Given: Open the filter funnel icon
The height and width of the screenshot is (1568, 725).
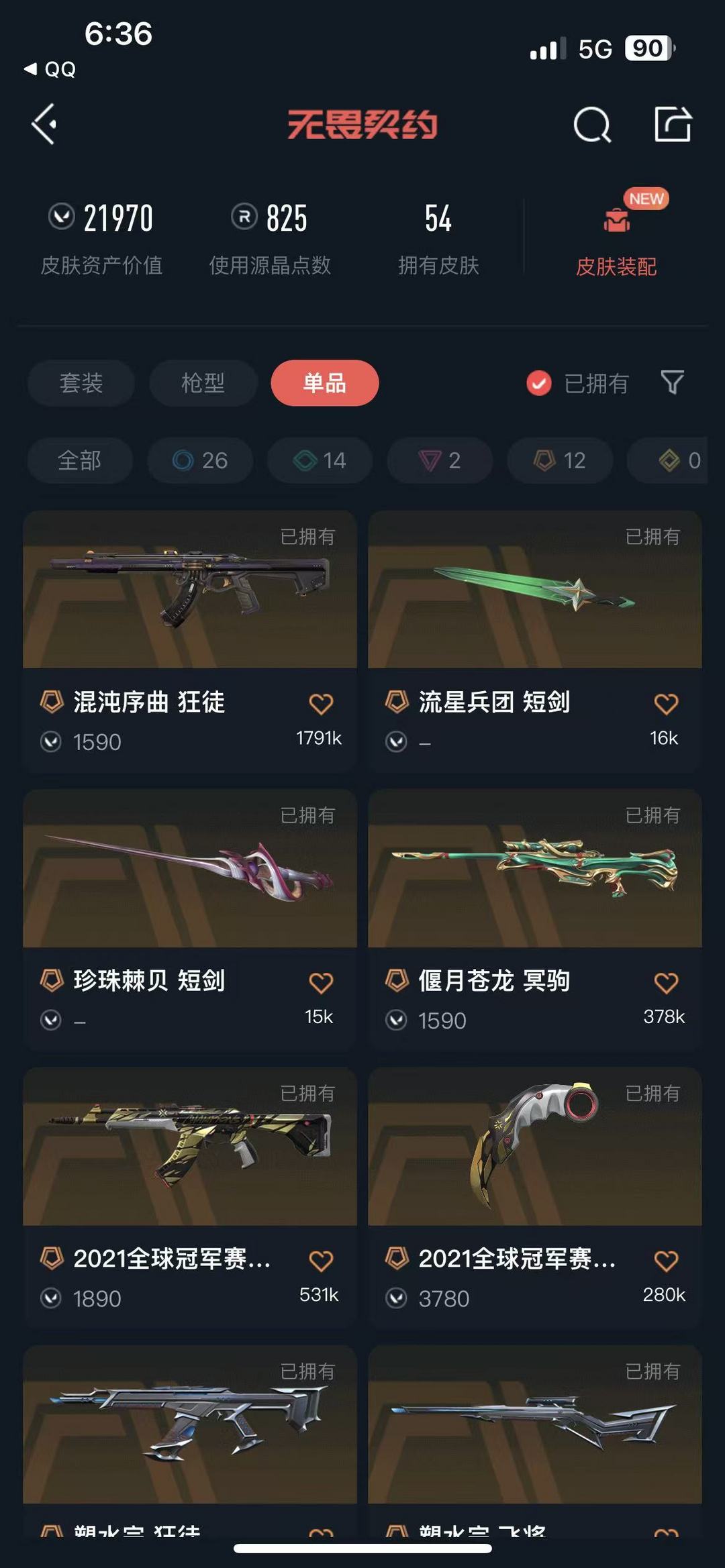Looking at the screenshot, I should pos(672,382).
